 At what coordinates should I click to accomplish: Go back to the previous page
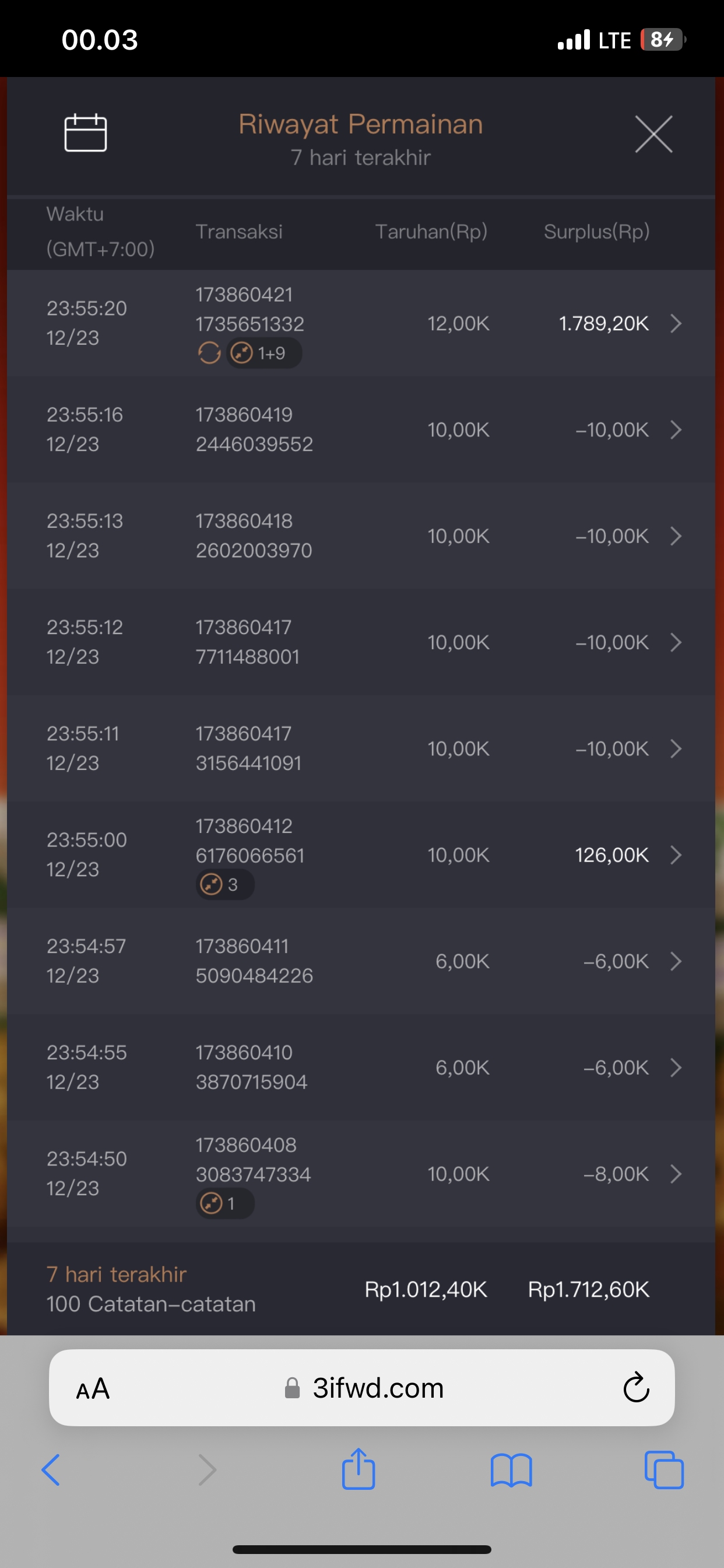pos(51,1470)
